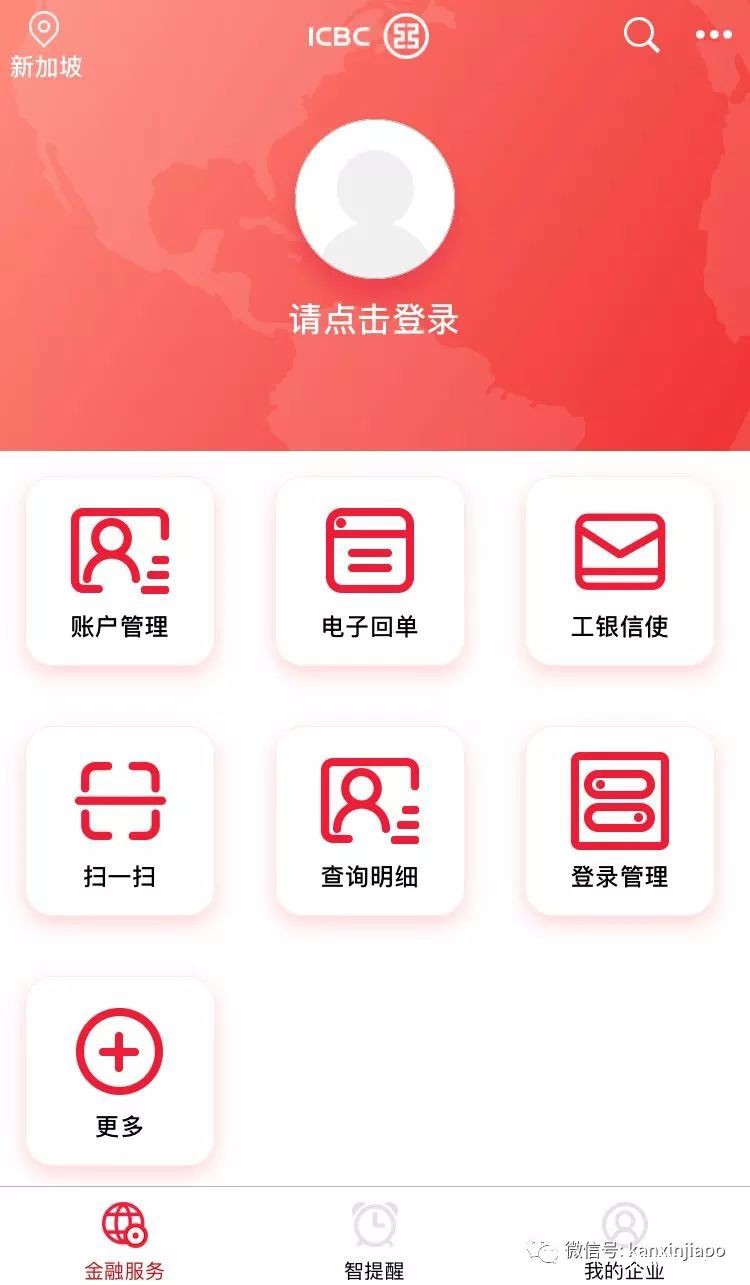Screen dimensions: 750x1285
Task: Open the search icon
Action: click(641, 36)
